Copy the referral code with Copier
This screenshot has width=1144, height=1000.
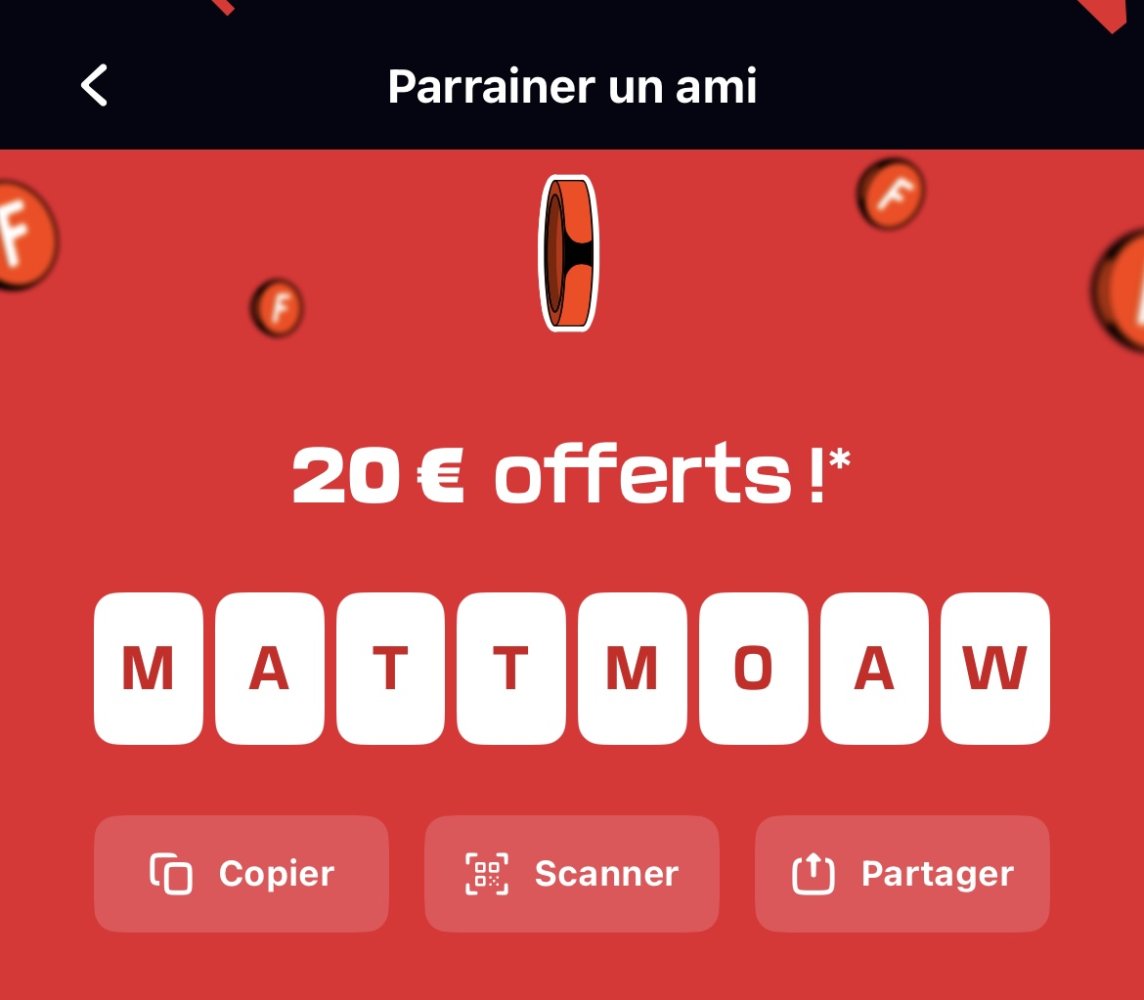(x=241, y=874)
